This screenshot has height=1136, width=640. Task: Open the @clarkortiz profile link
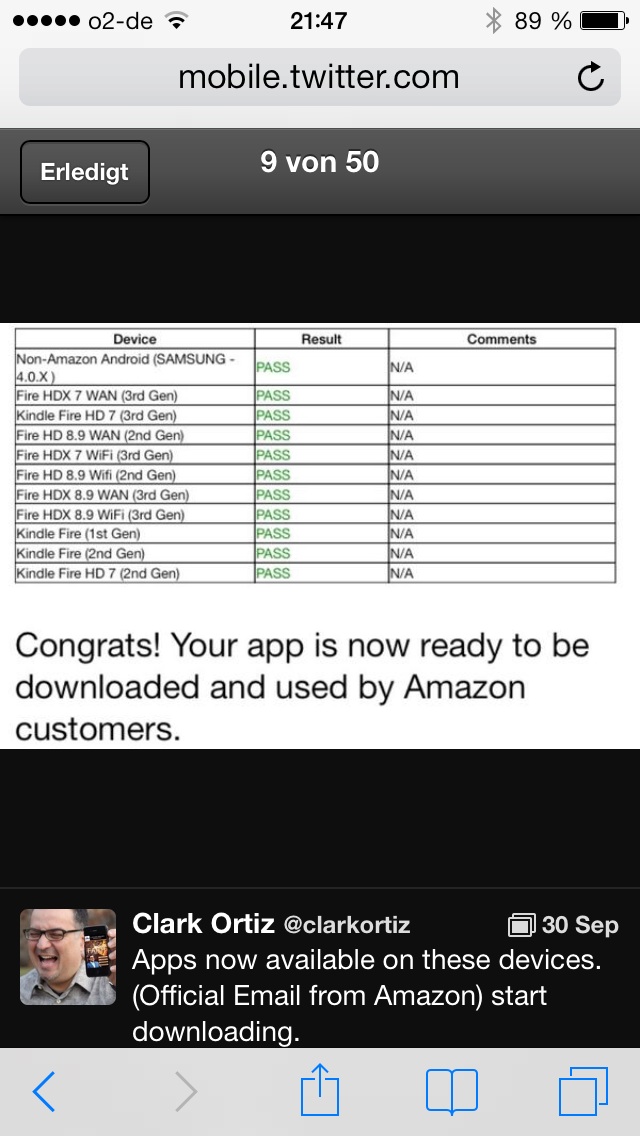(347, 925)
